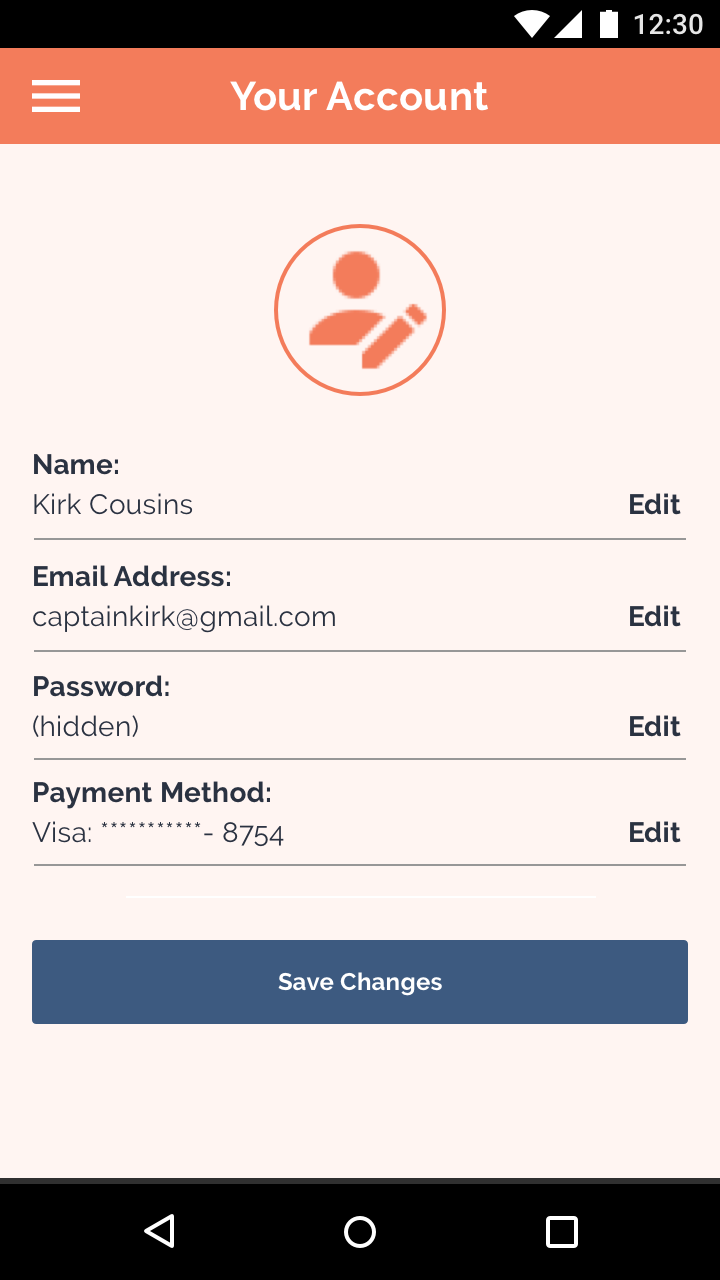720x1280 pixels.
Task: Edit the Password
Action: (x=654, y=726)
